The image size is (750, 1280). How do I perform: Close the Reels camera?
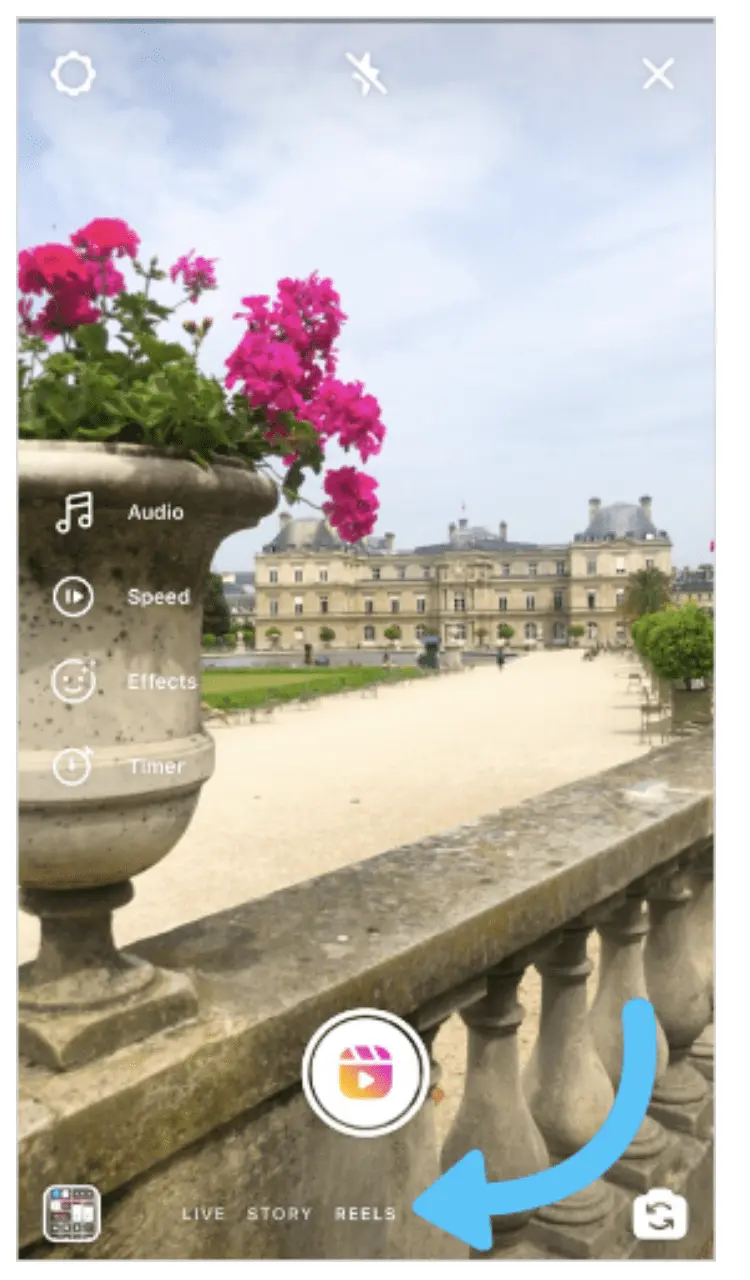(658, 74)
